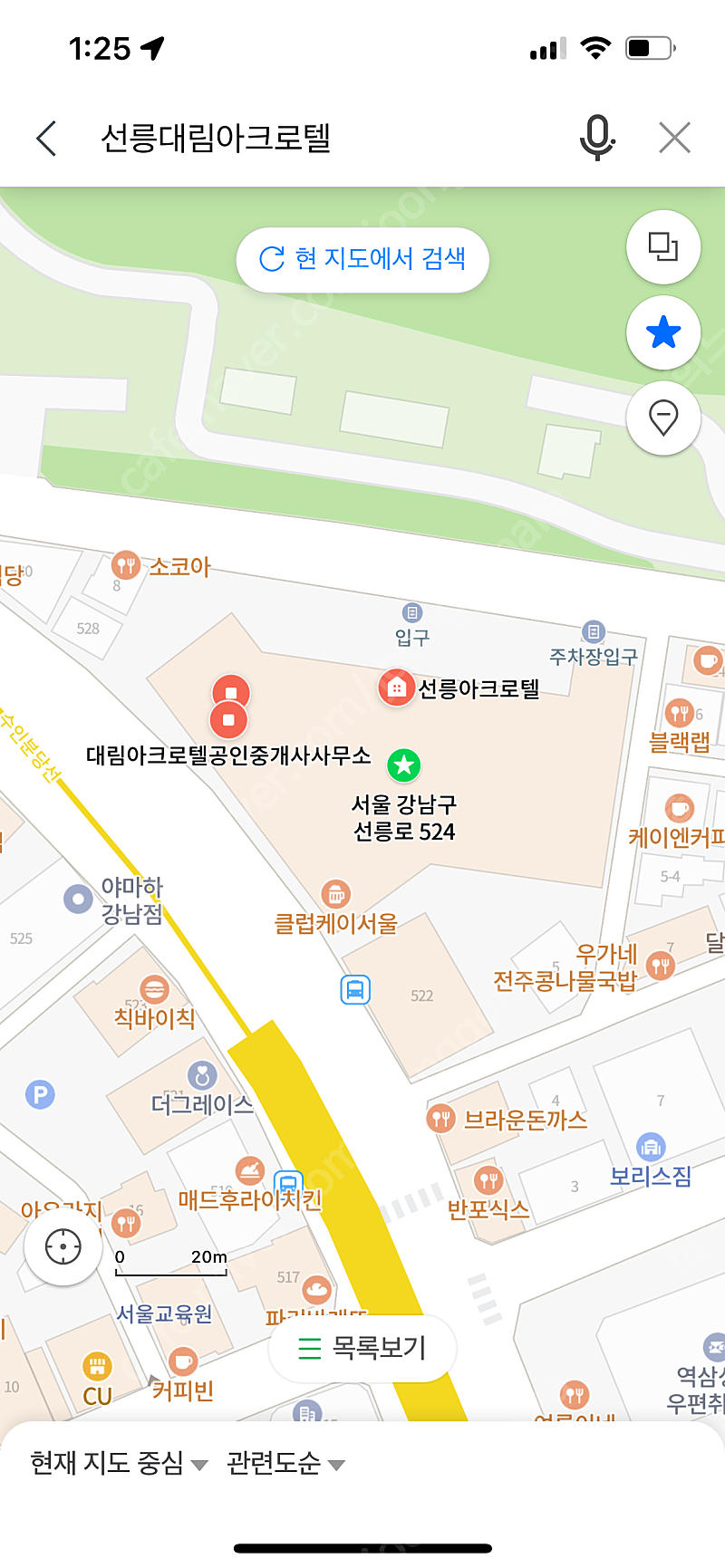
Task: Start voice search with the microphone
Action: (x=596, y=139)
